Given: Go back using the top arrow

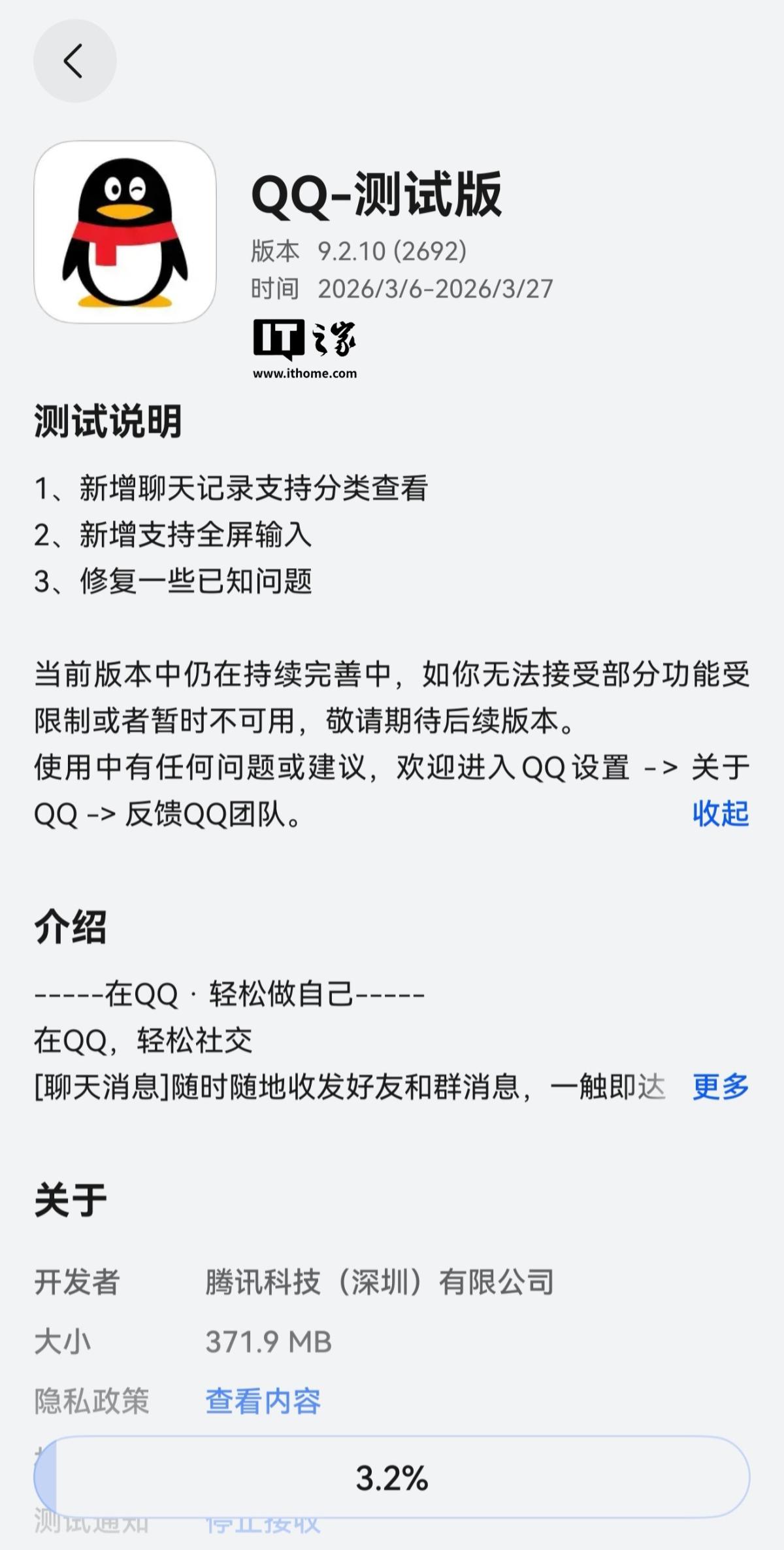Looking at the screenshot, I should [x=74, y=61].
